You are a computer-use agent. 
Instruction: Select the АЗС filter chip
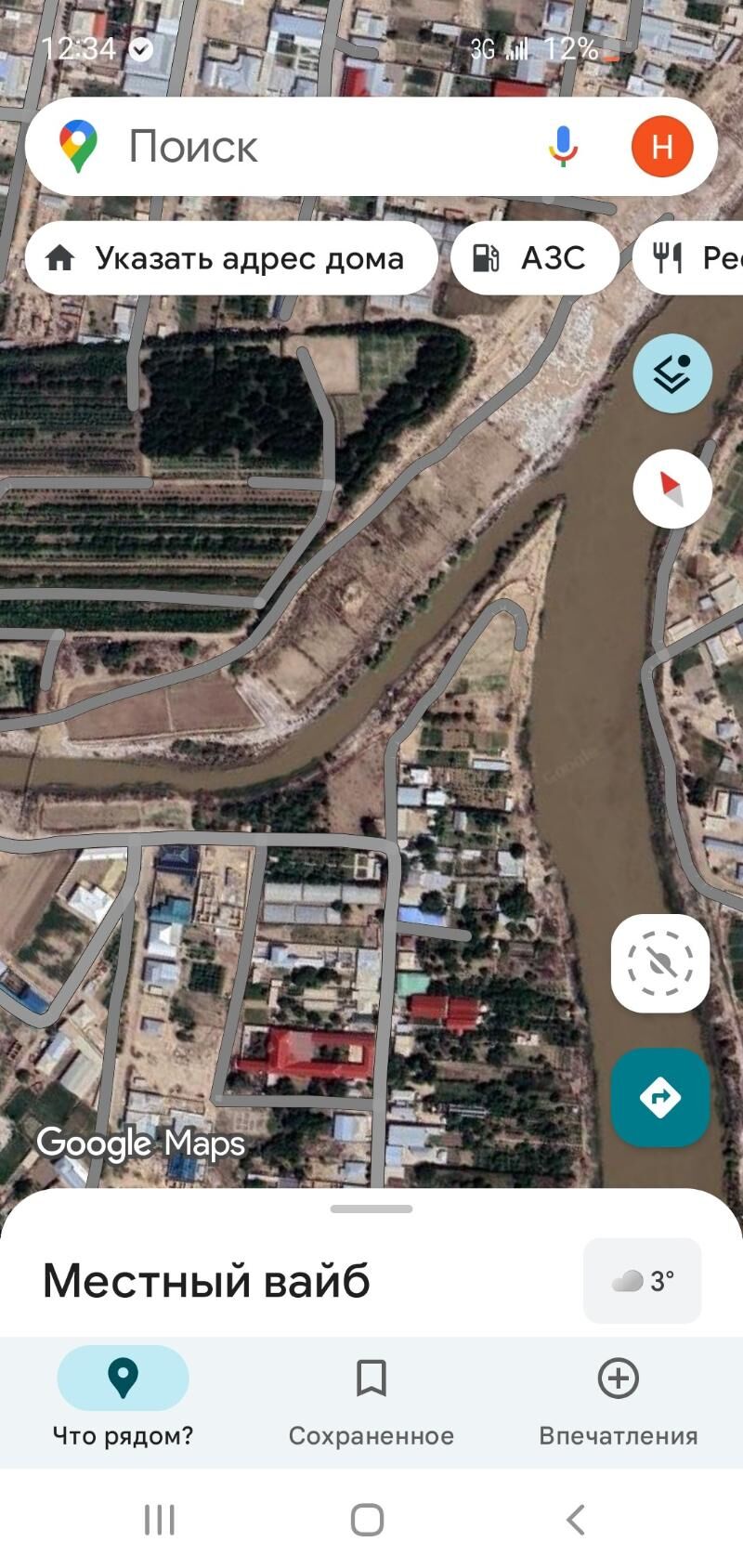click(x=534, y=258)
